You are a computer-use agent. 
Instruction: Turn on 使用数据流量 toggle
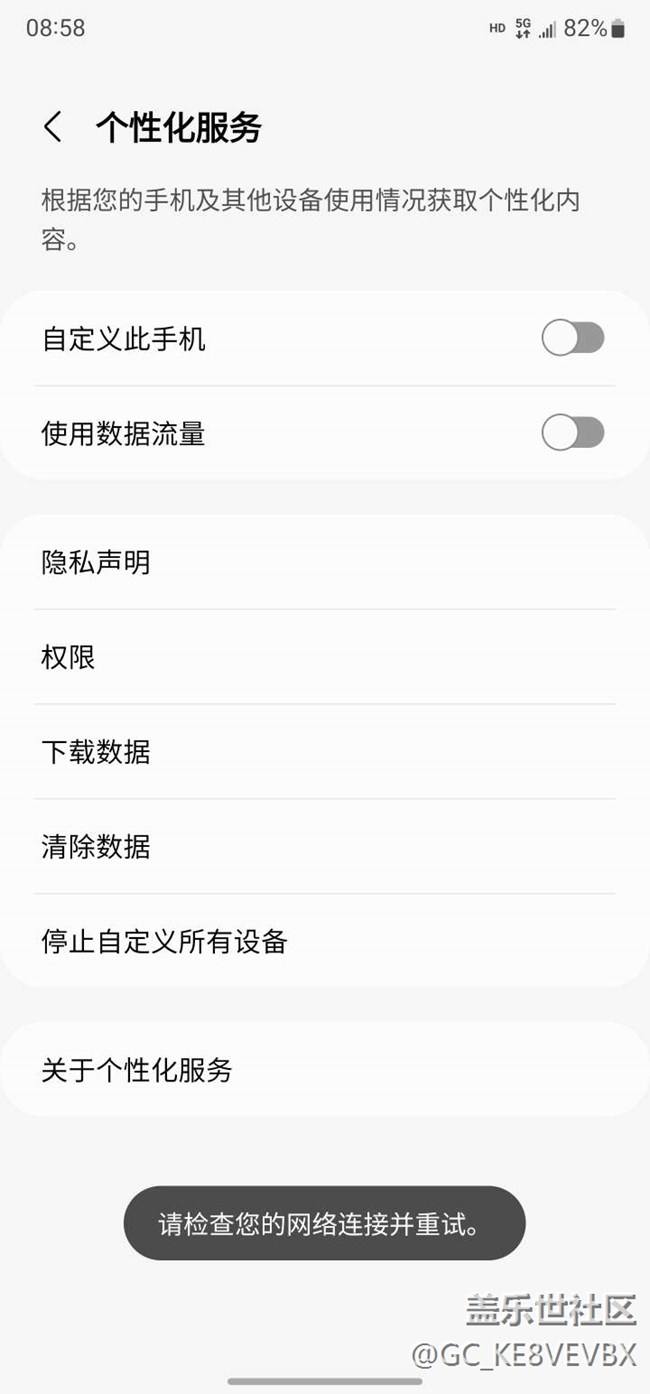pyautogui.click(x=572, y=433)
